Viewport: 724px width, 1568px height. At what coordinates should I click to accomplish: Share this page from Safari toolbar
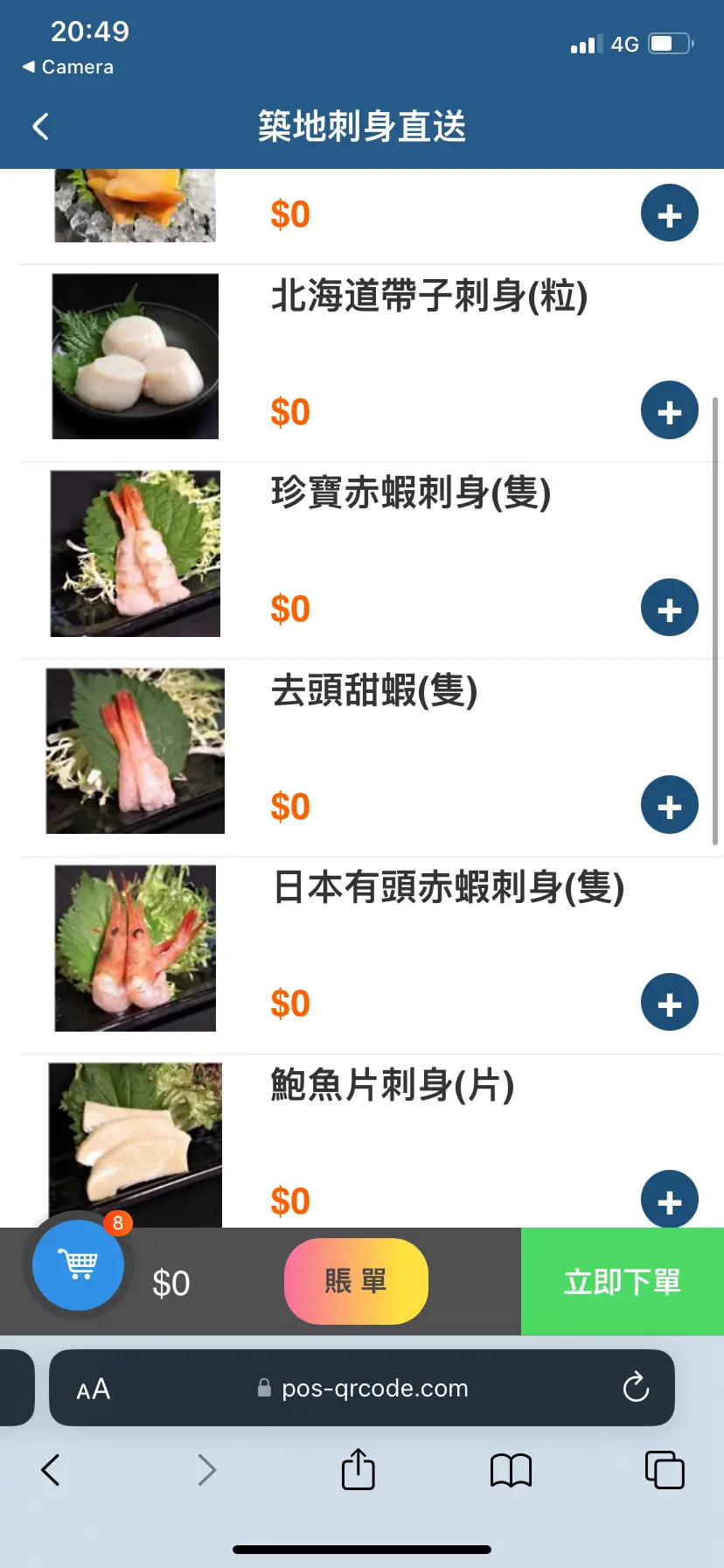[358, 1470]
